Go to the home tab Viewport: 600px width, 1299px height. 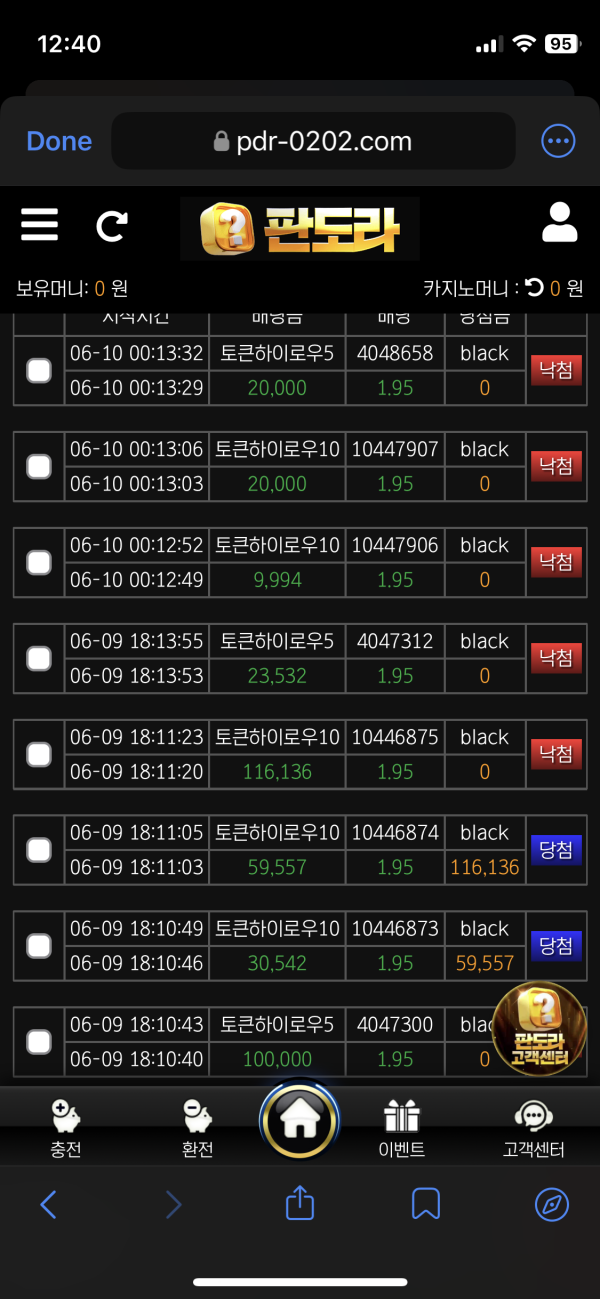(x=299, y=1122)
